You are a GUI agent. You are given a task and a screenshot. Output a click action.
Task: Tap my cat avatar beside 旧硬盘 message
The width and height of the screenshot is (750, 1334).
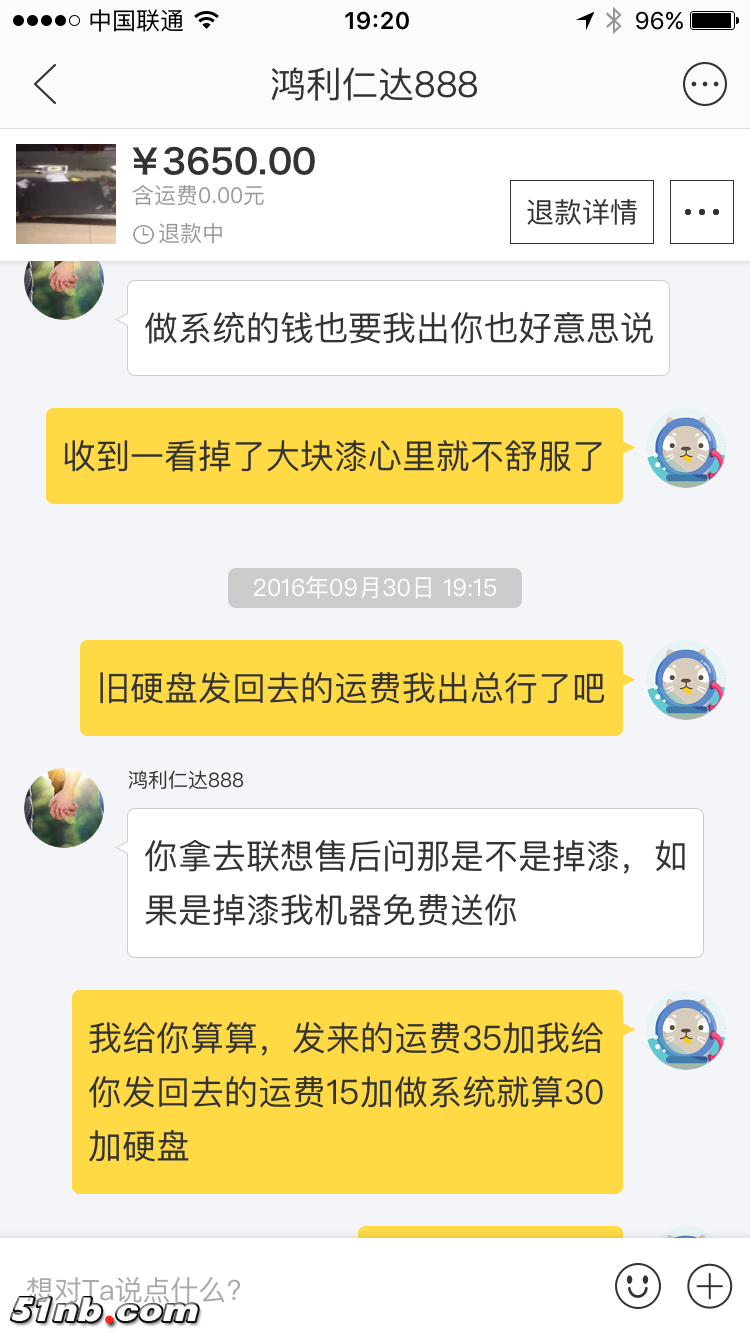685,680
